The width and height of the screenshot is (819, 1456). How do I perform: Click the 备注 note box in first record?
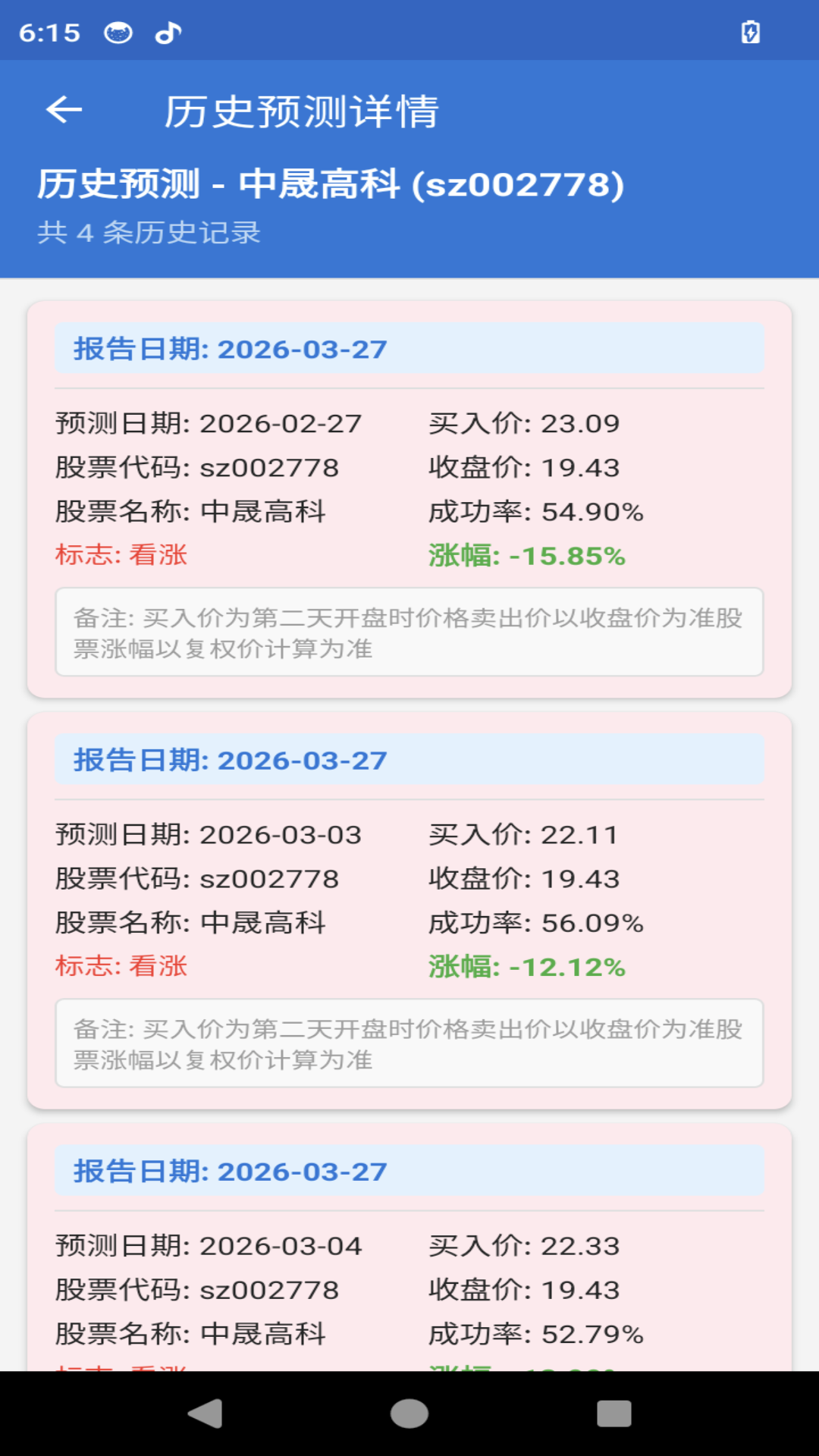tap(408, 633)
